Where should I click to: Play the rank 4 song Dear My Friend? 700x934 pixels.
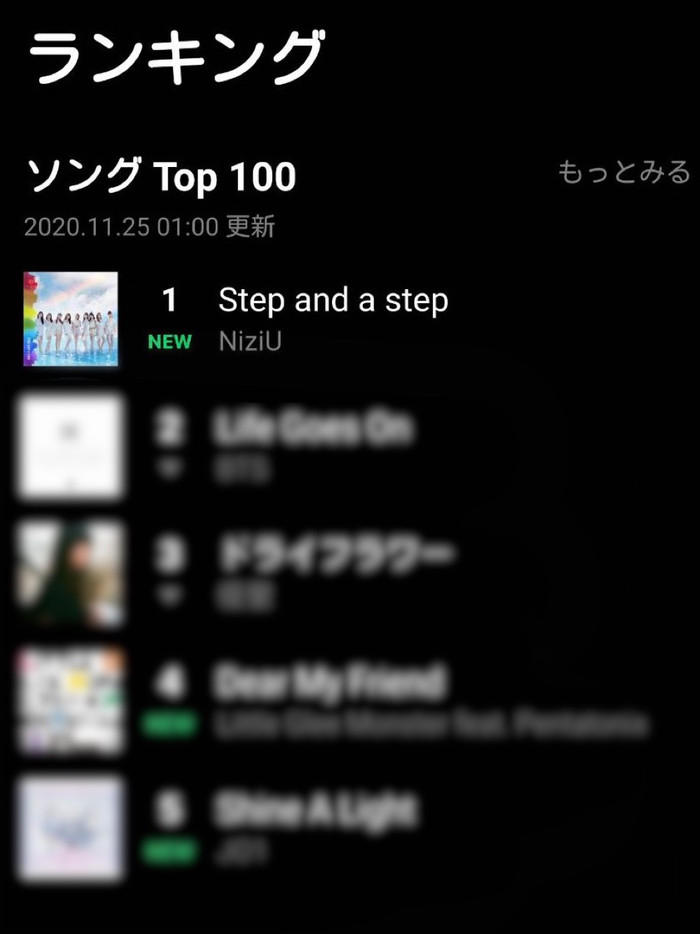point(330,684)
